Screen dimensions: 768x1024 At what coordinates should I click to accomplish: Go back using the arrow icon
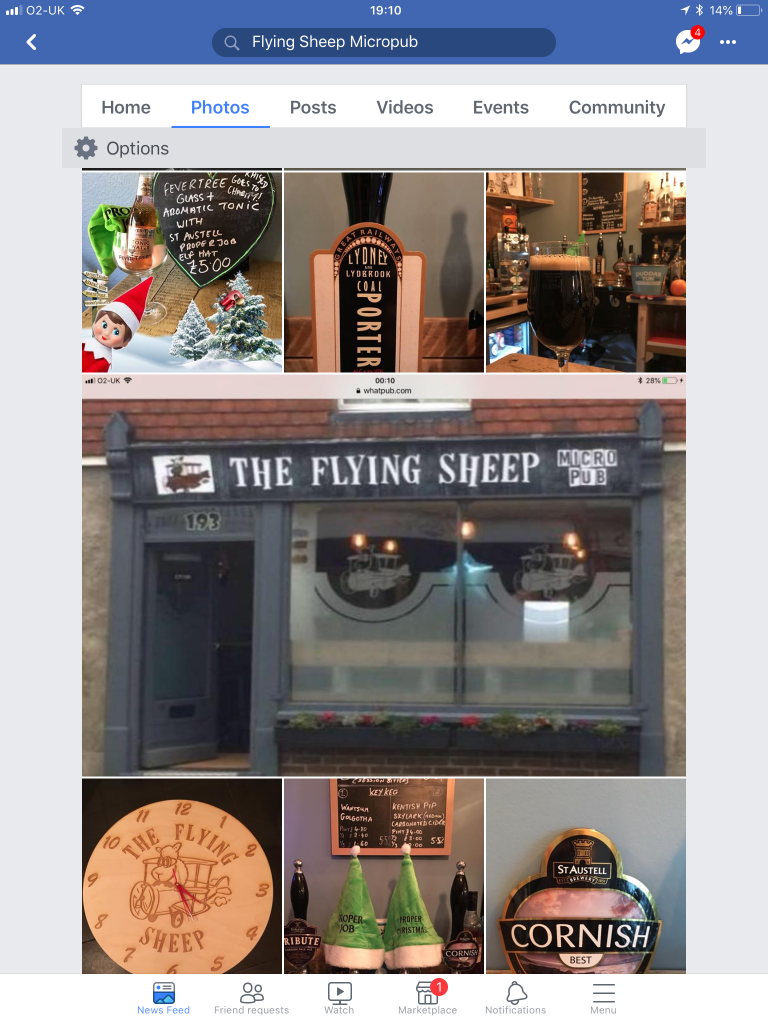coord(31,42)
